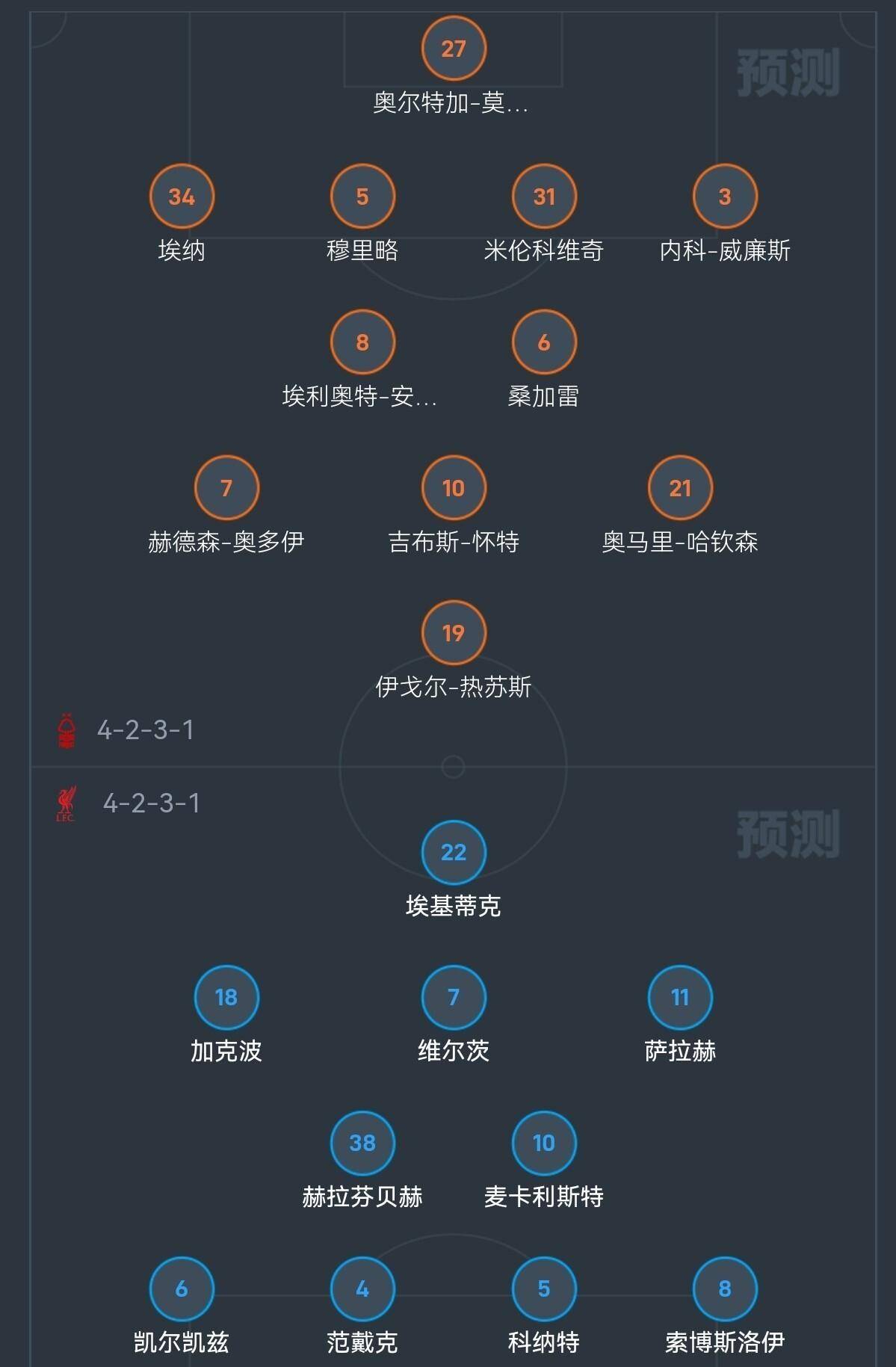This screenshot has width=896, height=1367.
Task: View 维尔茨 number 7's details
Action: [453, 997]
